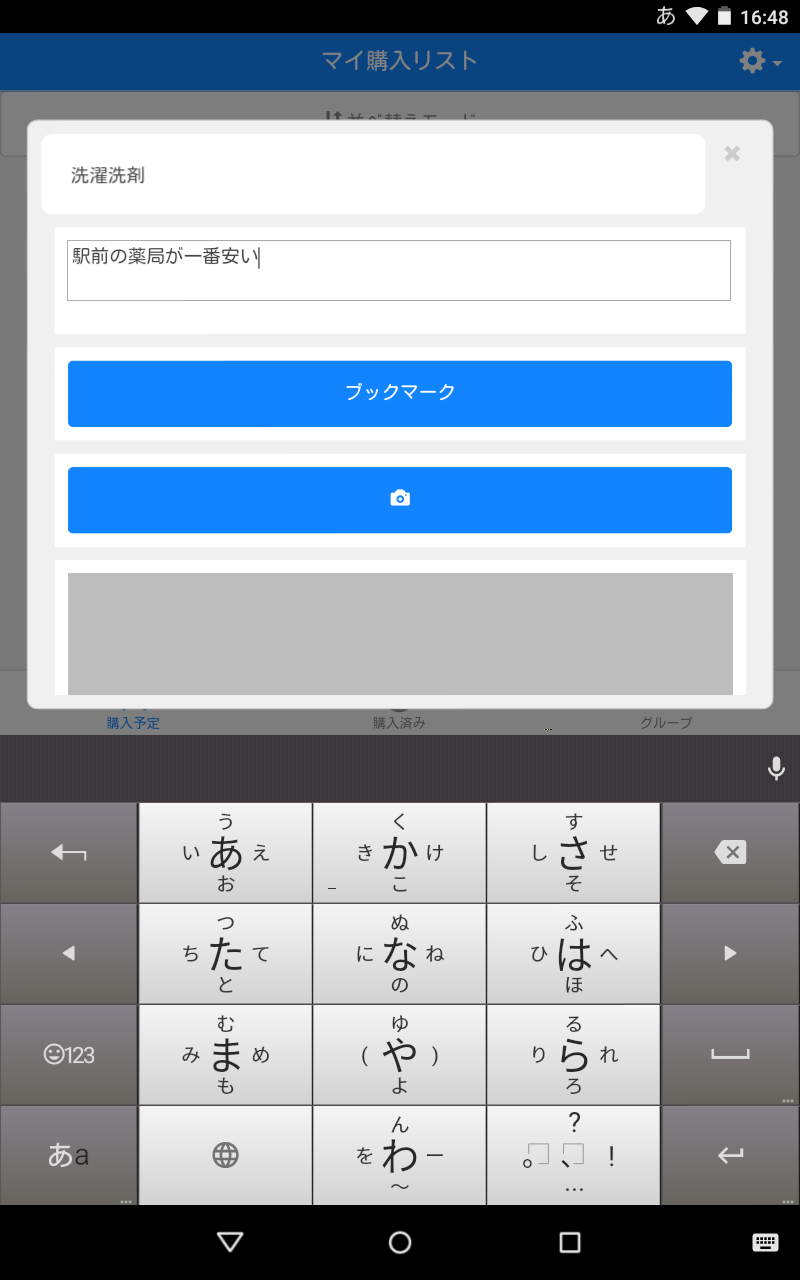The height and width of the screenshot is (1280, 800).
Task: Hide the keyboard using keyboard icon
Action: (x=765, y=1242)
